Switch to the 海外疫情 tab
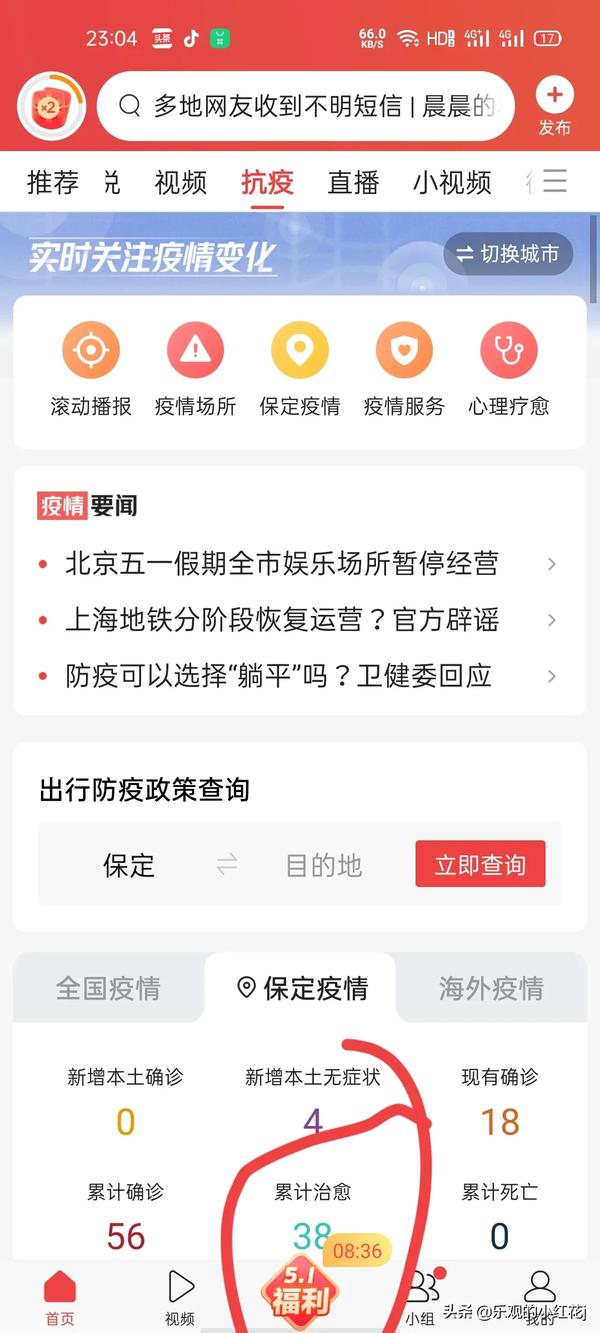Image resolution: width=600 pixels, height=1333 pixels. click(491, 989)
